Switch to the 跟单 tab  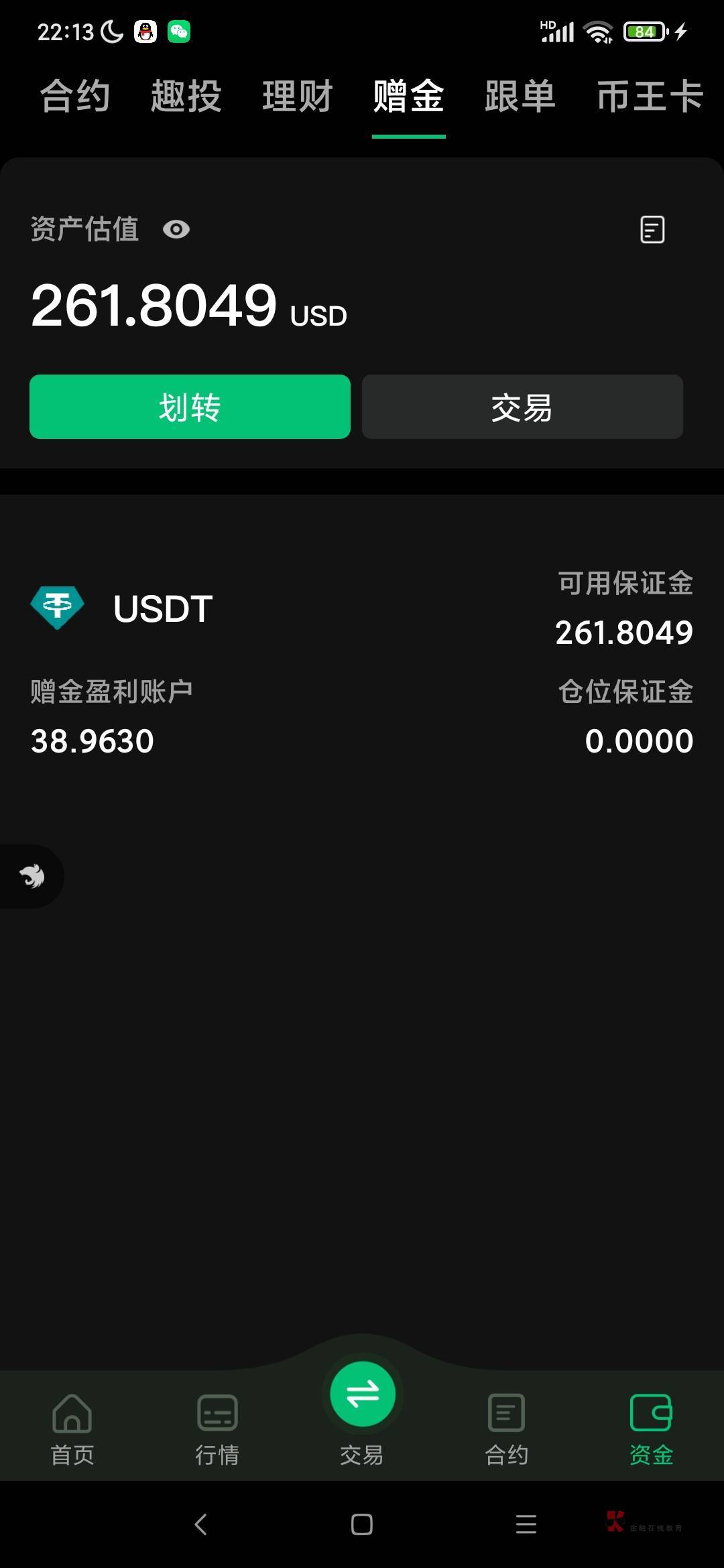click(x=520, y=96)
